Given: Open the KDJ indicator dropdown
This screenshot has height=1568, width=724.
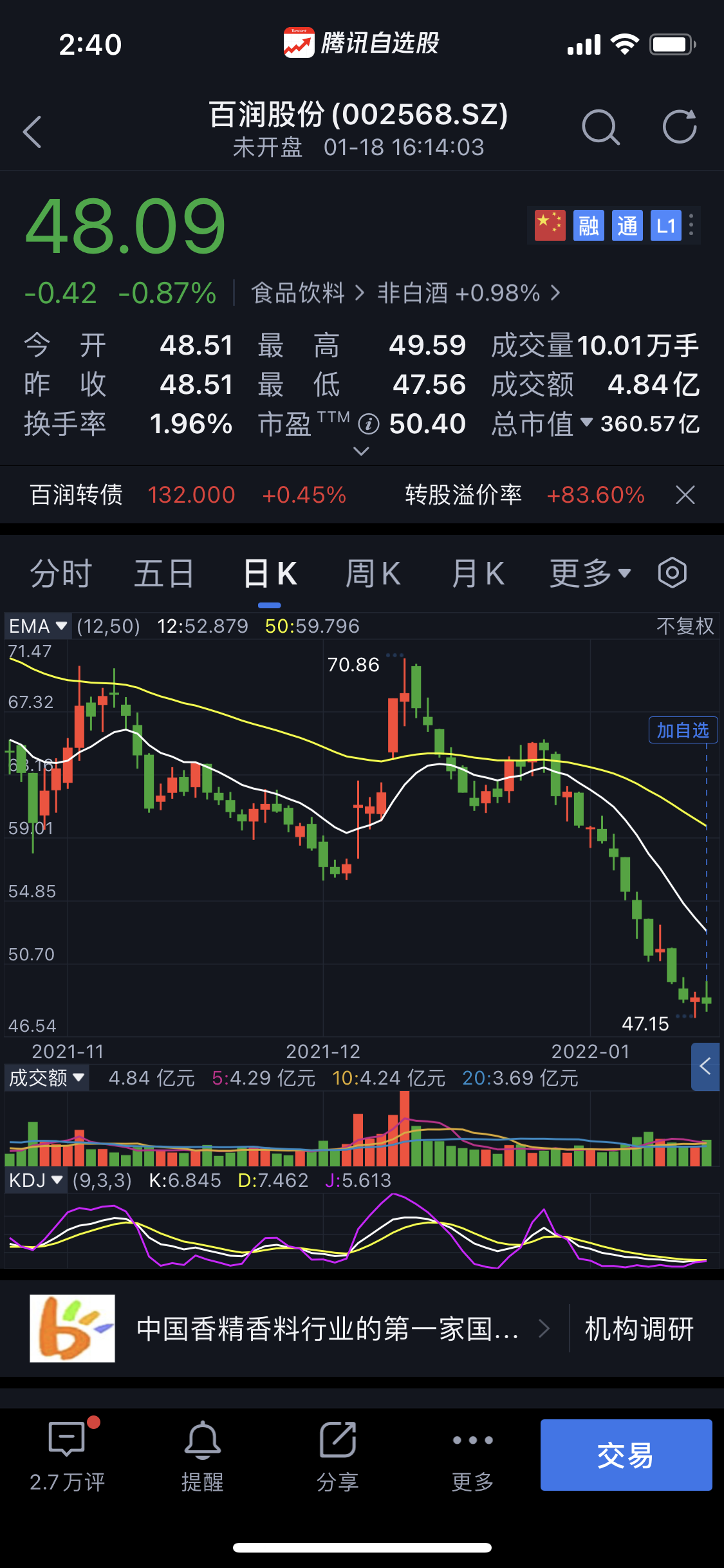Looking at the screenshot, I should (x=35, y=1181).
